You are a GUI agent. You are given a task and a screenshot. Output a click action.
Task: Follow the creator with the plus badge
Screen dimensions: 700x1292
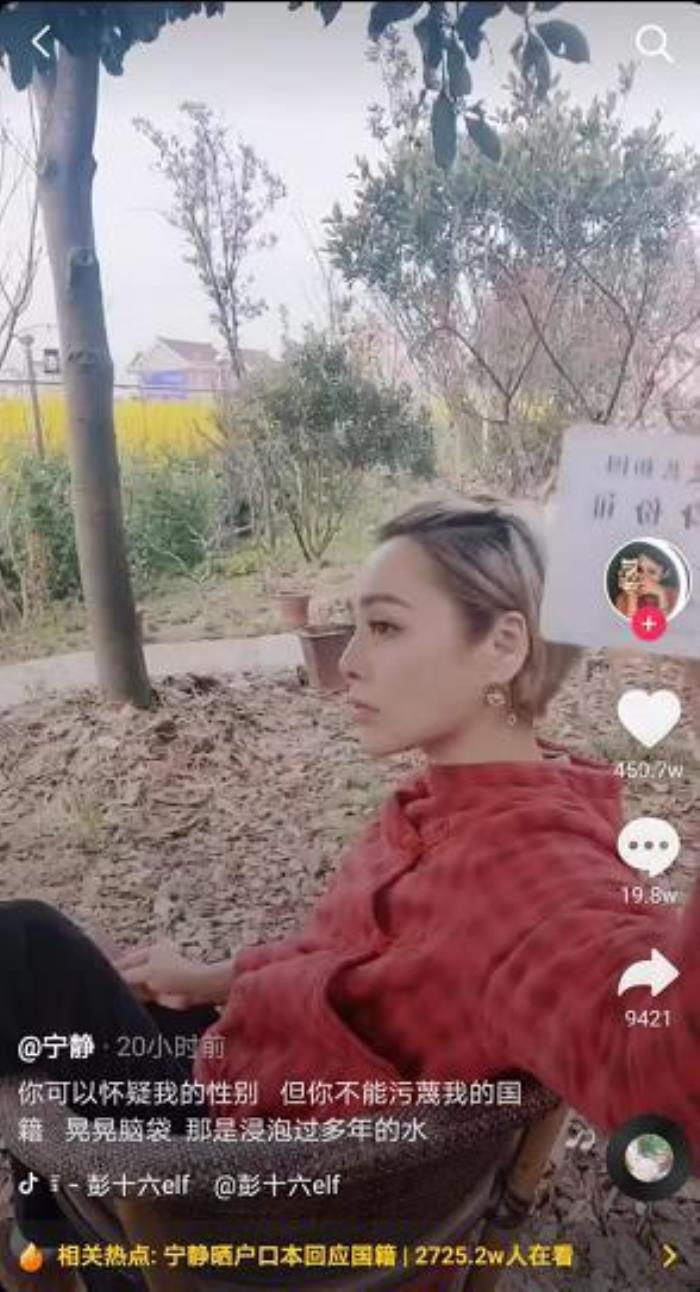[648, 625]
